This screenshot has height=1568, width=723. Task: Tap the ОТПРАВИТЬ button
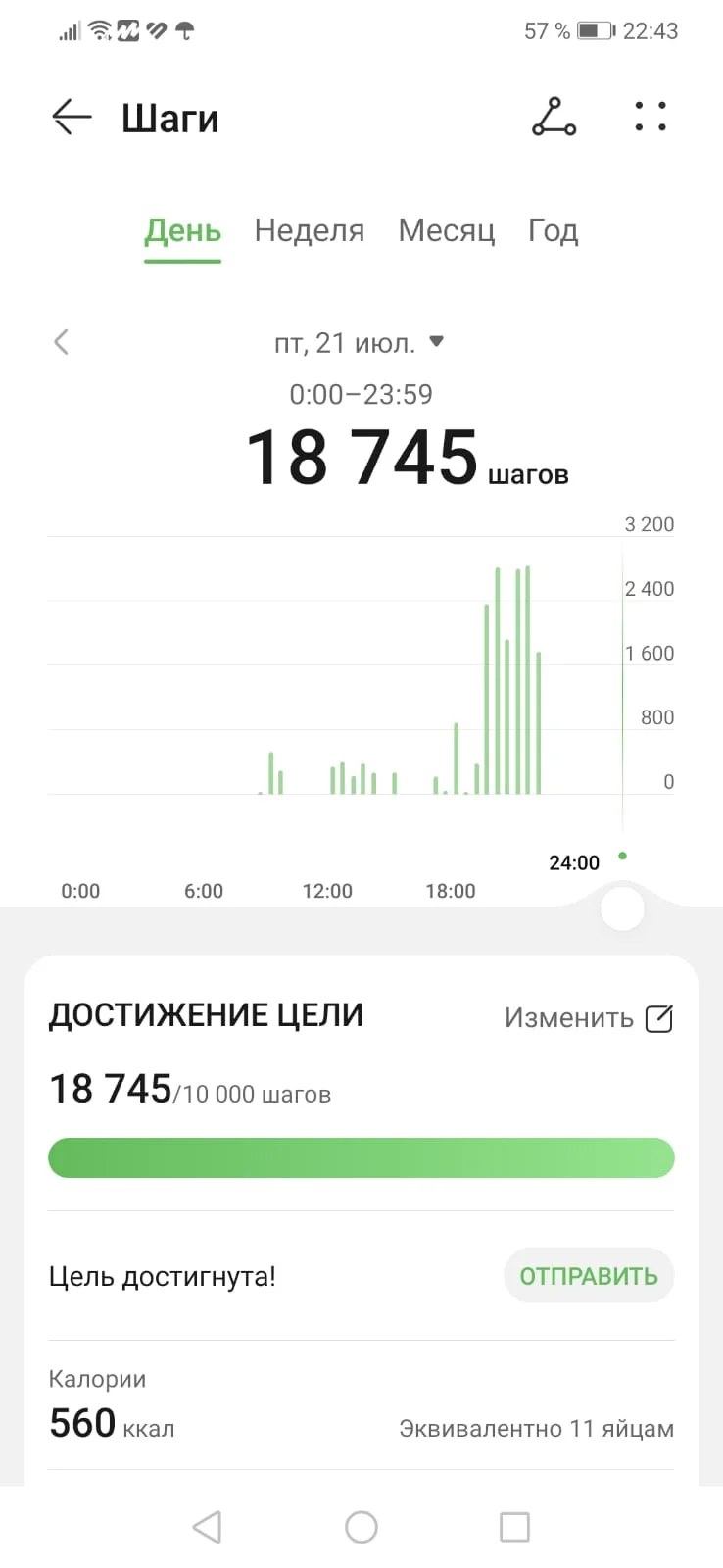point(589,1276)
